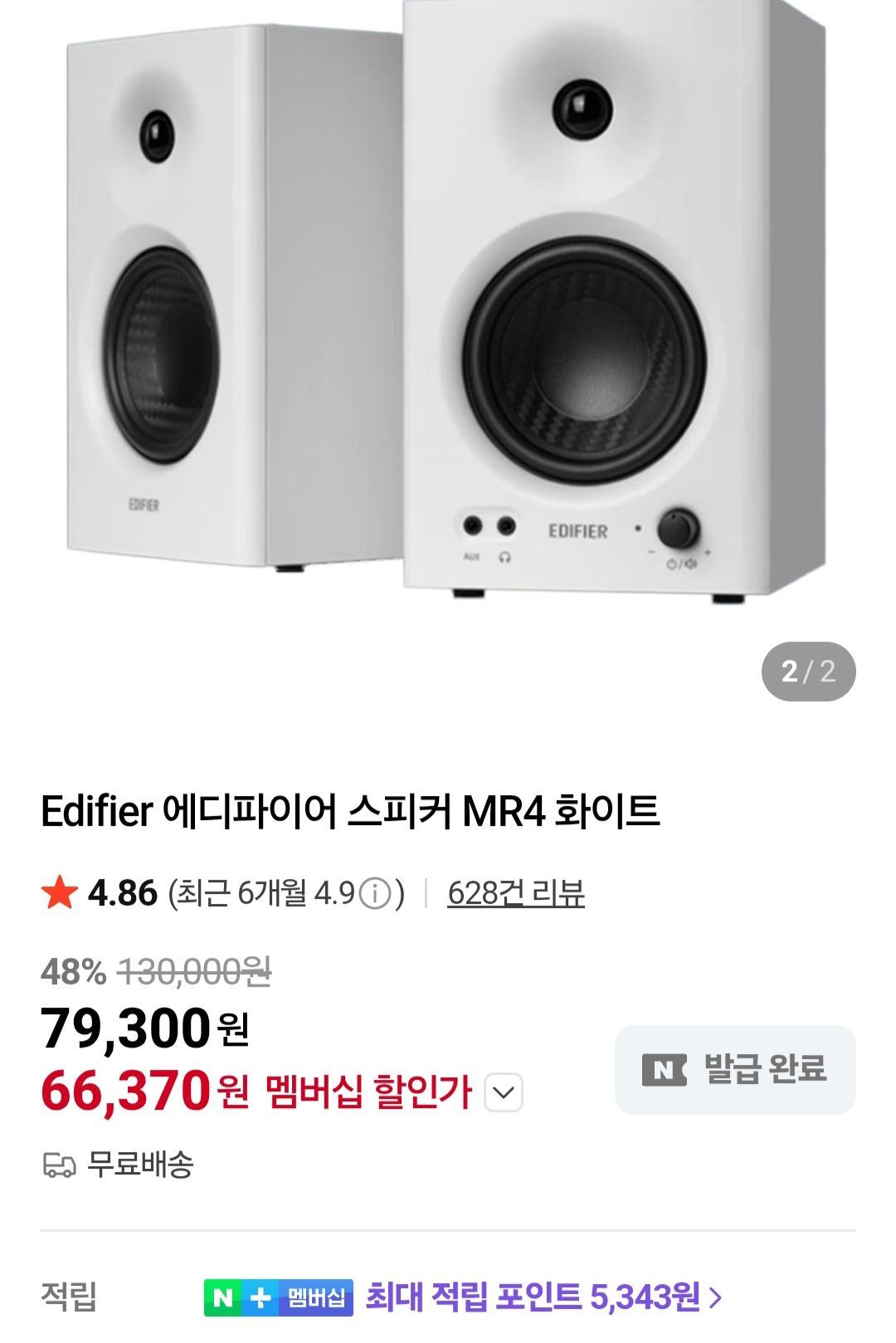
Task: Expand the 멤버십 할인가 price details
Action: [x=503, y=1092]
